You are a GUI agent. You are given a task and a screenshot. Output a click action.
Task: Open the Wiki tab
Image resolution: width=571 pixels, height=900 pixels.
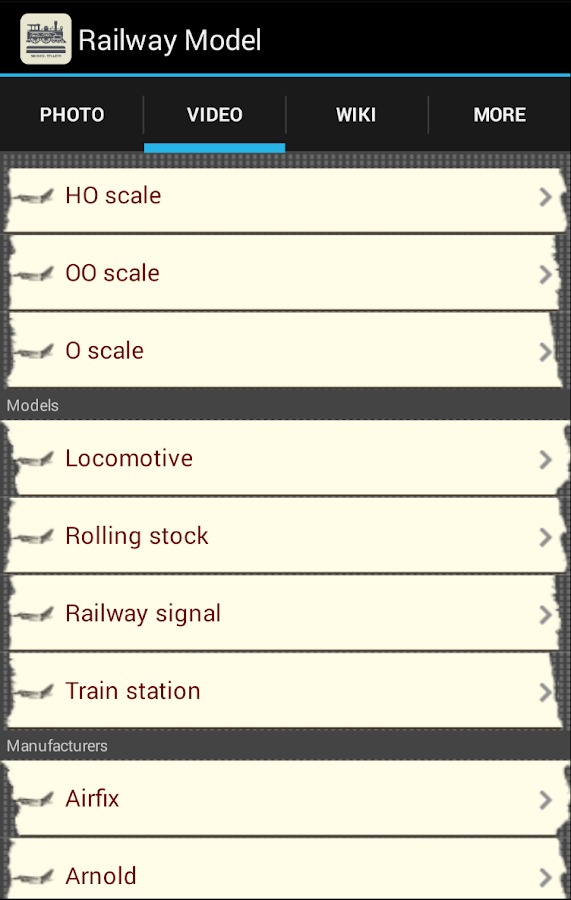[x=356, y=115]
